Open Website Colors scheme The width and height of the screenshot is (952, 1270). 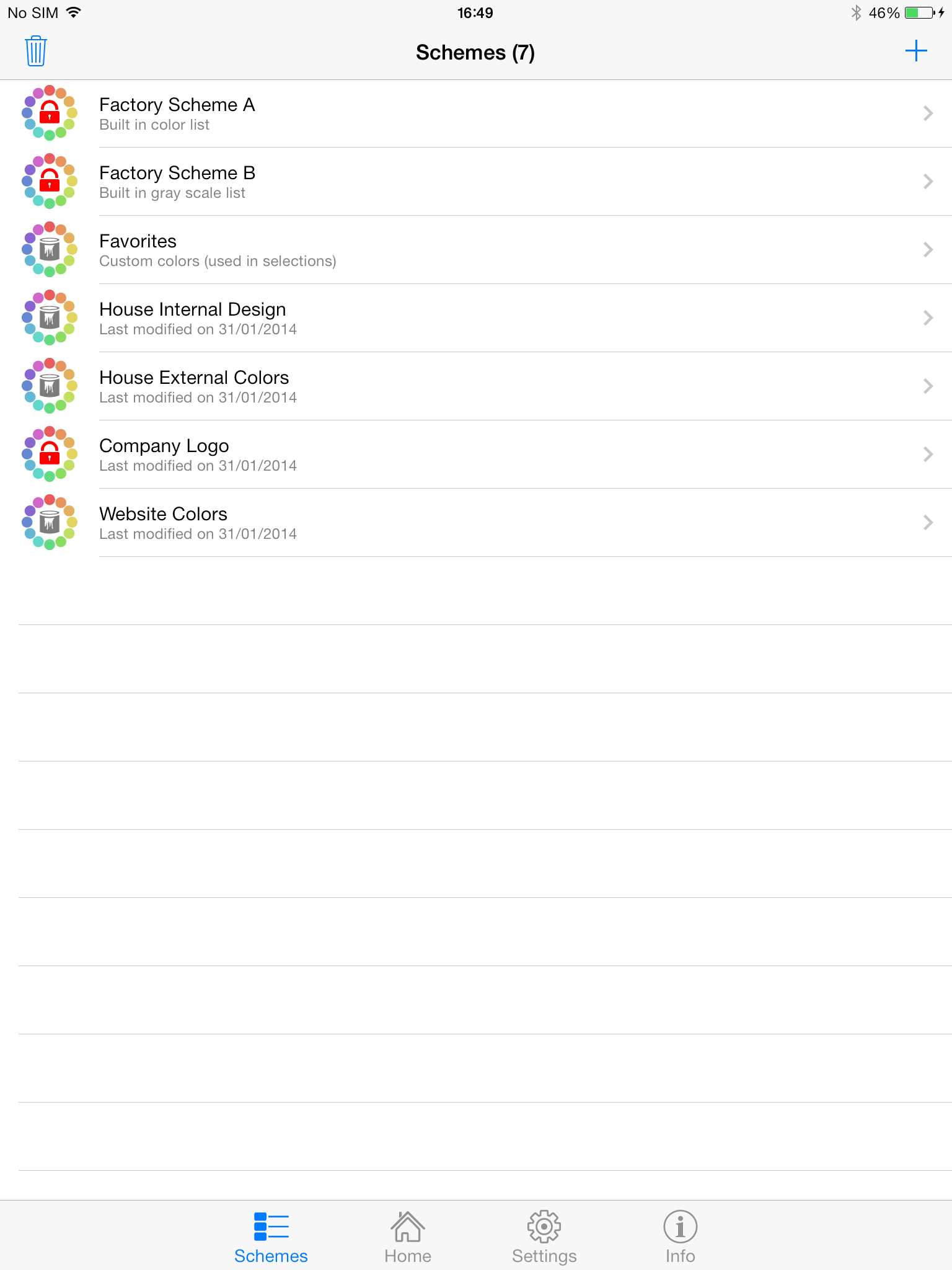point(475,523)
